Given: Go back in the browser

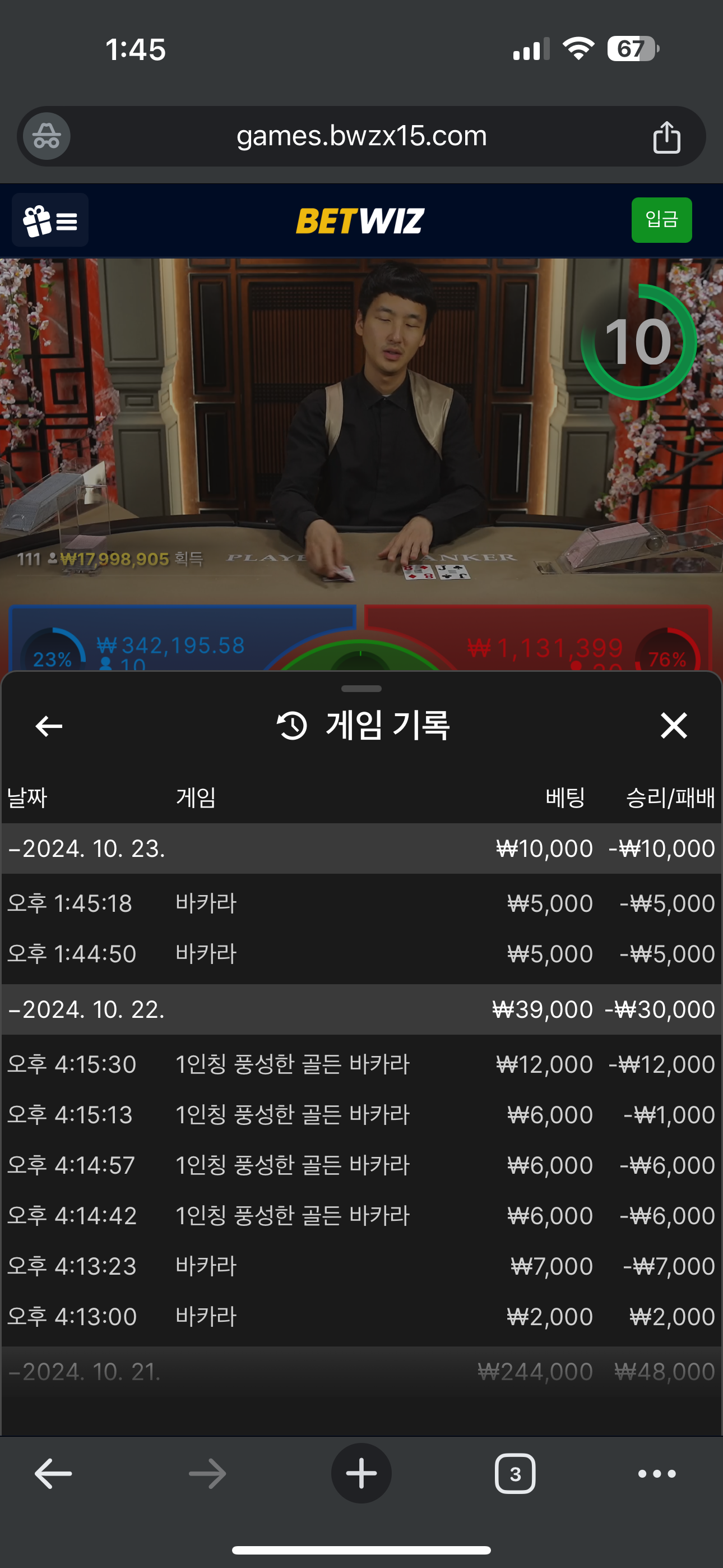Looking at the screenshot, I should [53, 1474].
